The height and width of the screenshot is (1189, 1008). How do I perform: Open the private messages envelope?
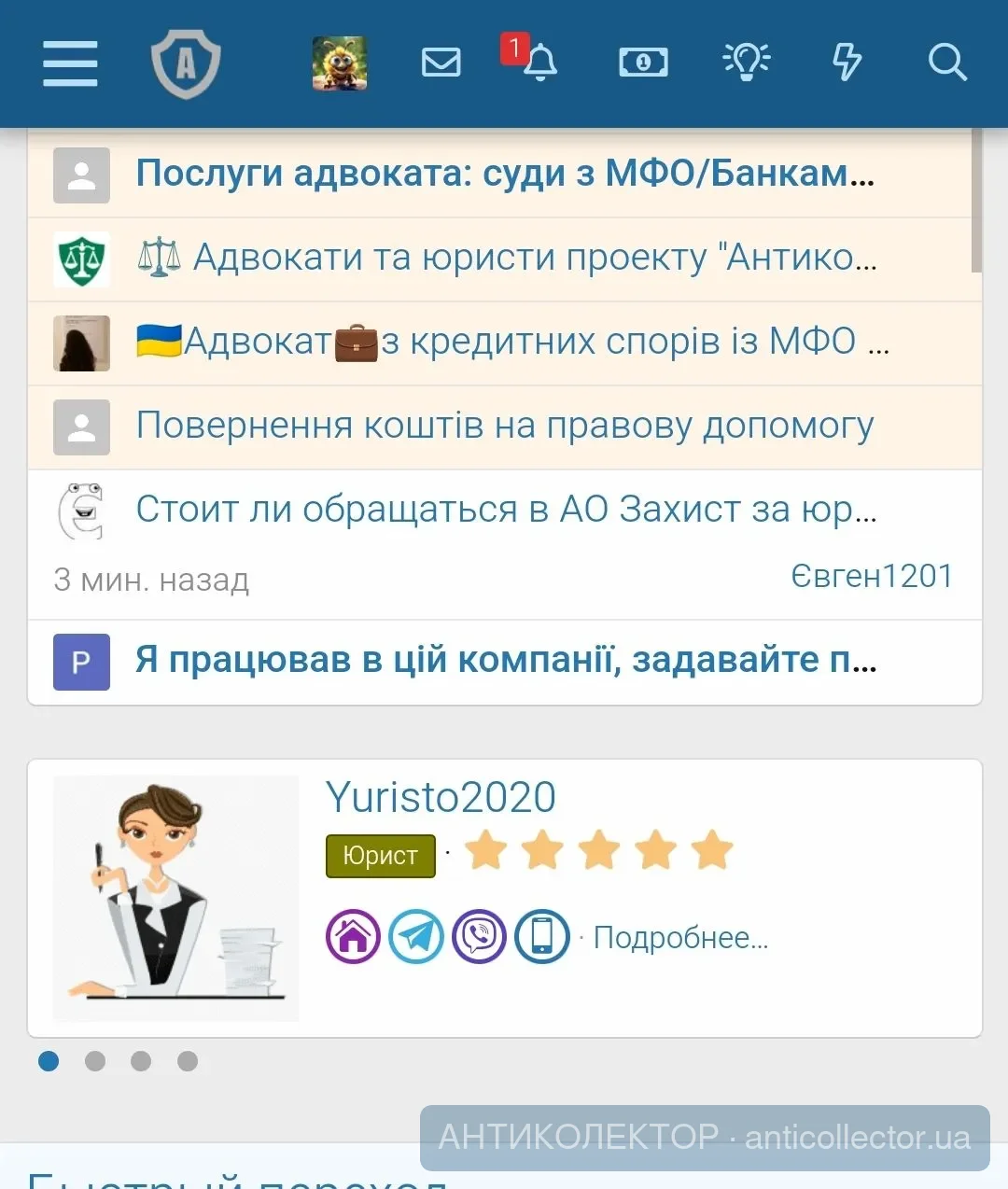coord(441,63)
